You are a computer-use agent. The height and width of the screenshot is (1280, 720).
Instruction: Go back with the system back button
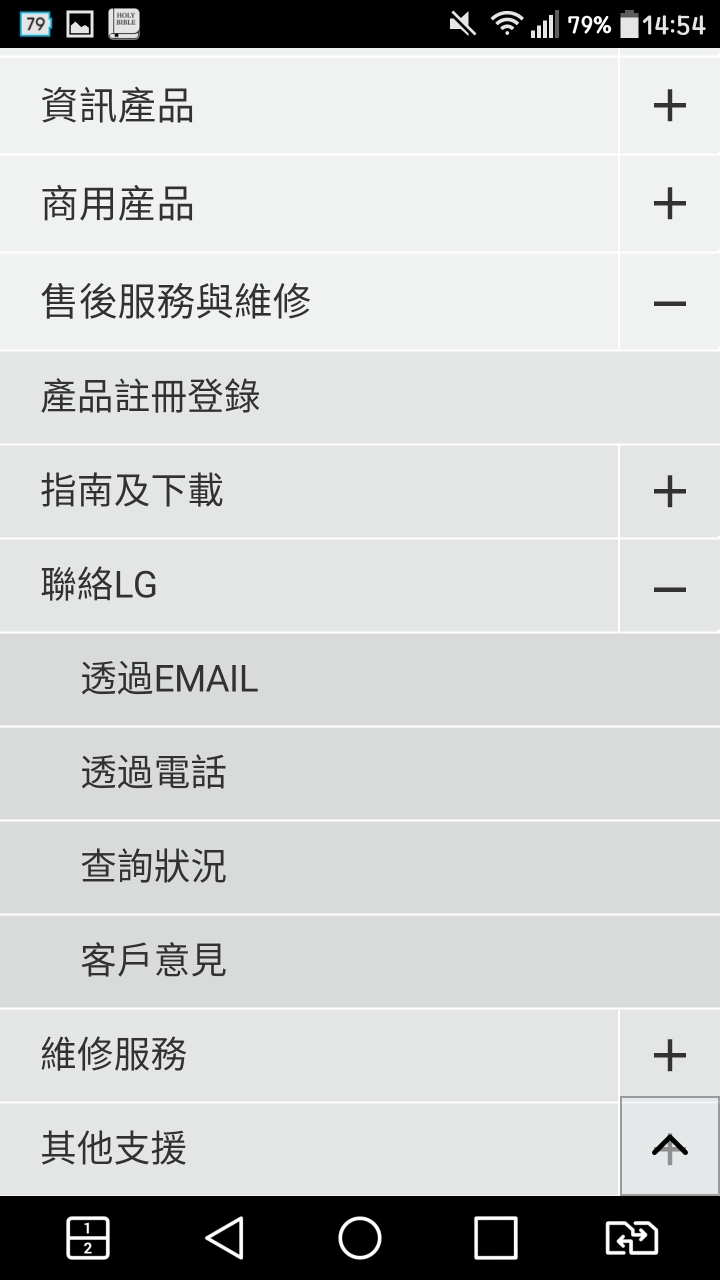(x=224, y=1238)
